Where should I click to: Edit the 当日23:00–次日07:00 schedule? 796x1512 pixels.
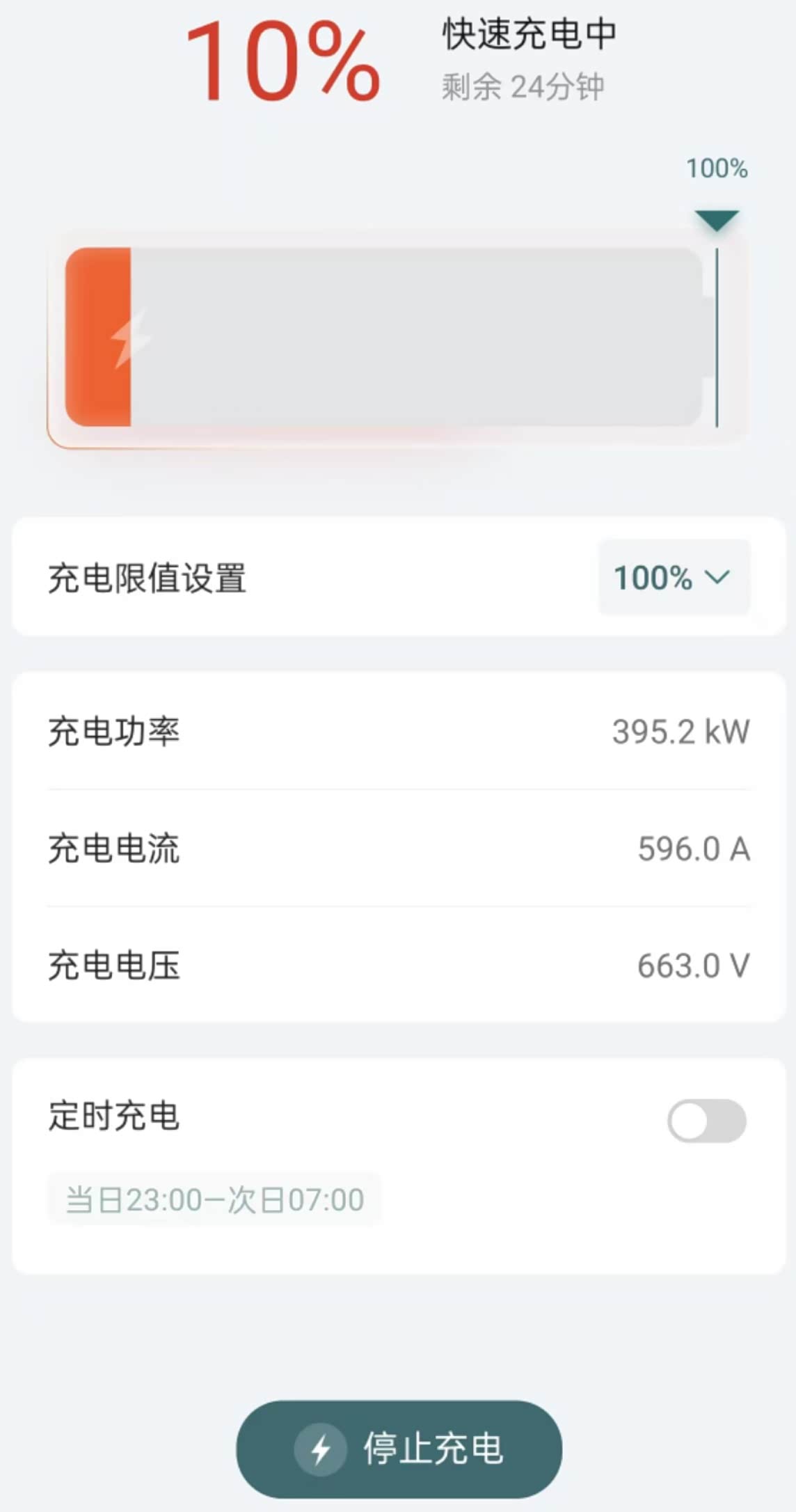(x=214, y=1200)
